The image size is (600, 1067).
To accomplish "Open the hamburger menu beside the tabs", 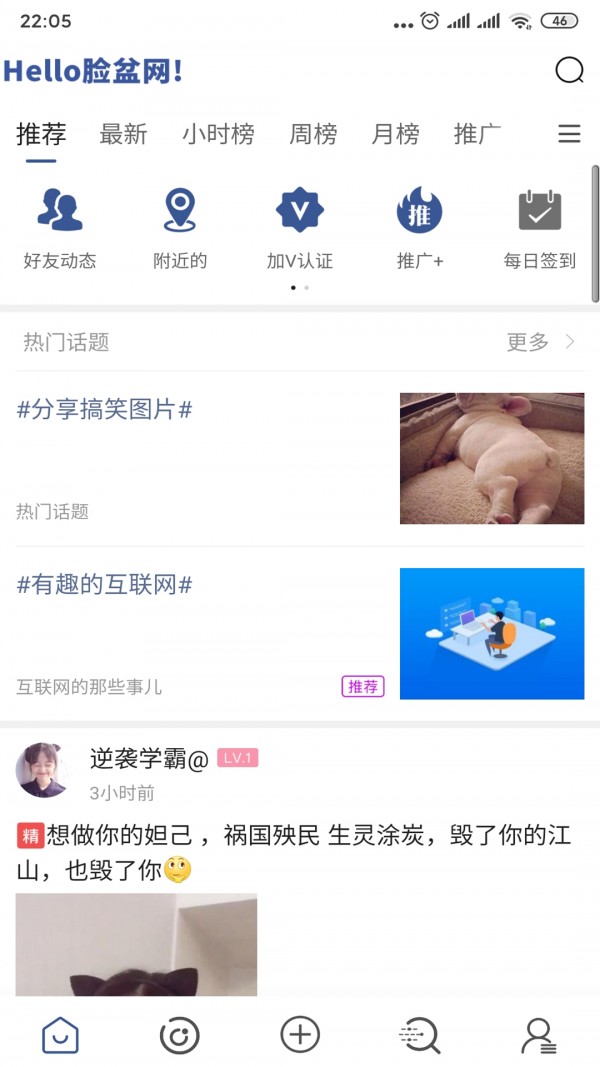I will (569, 134).
